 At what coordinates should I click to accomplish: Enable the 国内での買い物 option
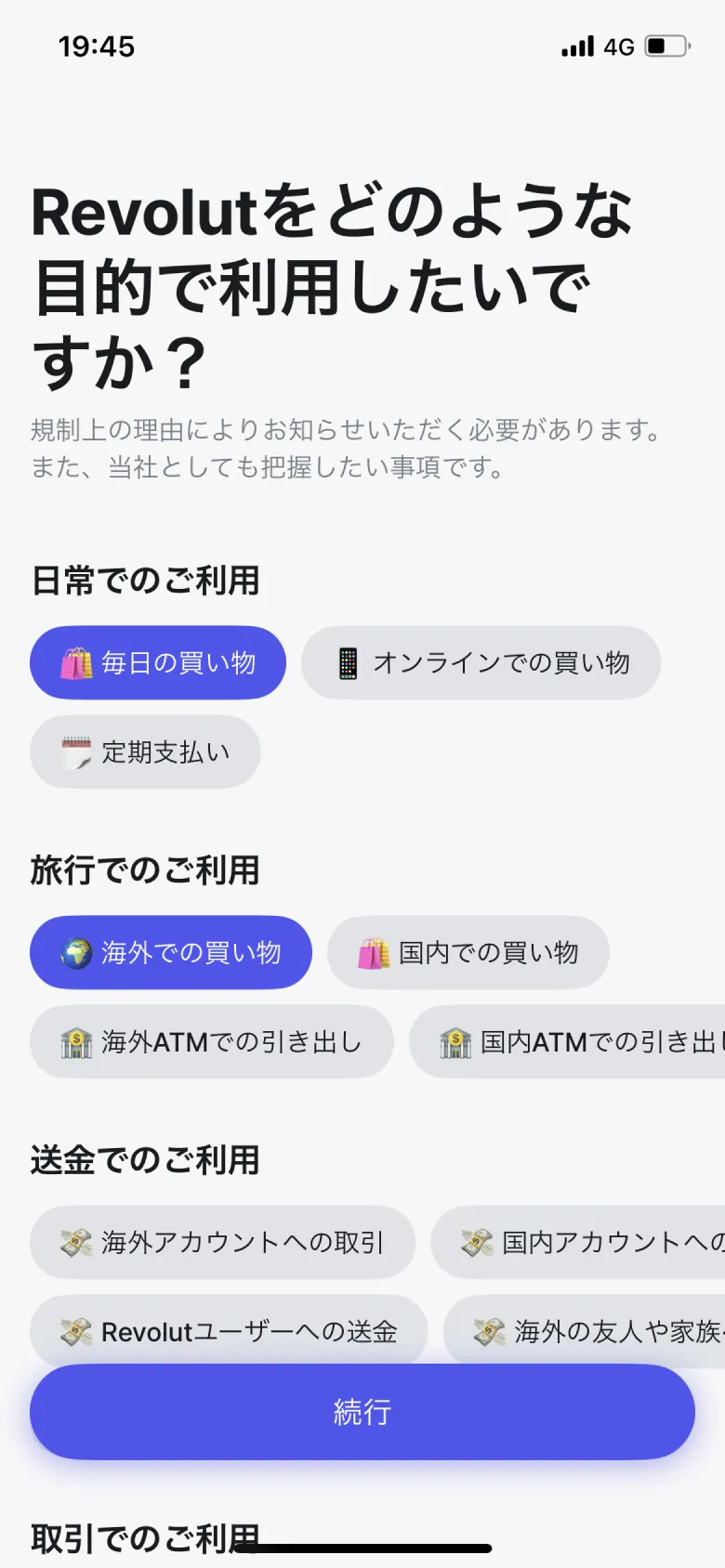coord(468,952)
